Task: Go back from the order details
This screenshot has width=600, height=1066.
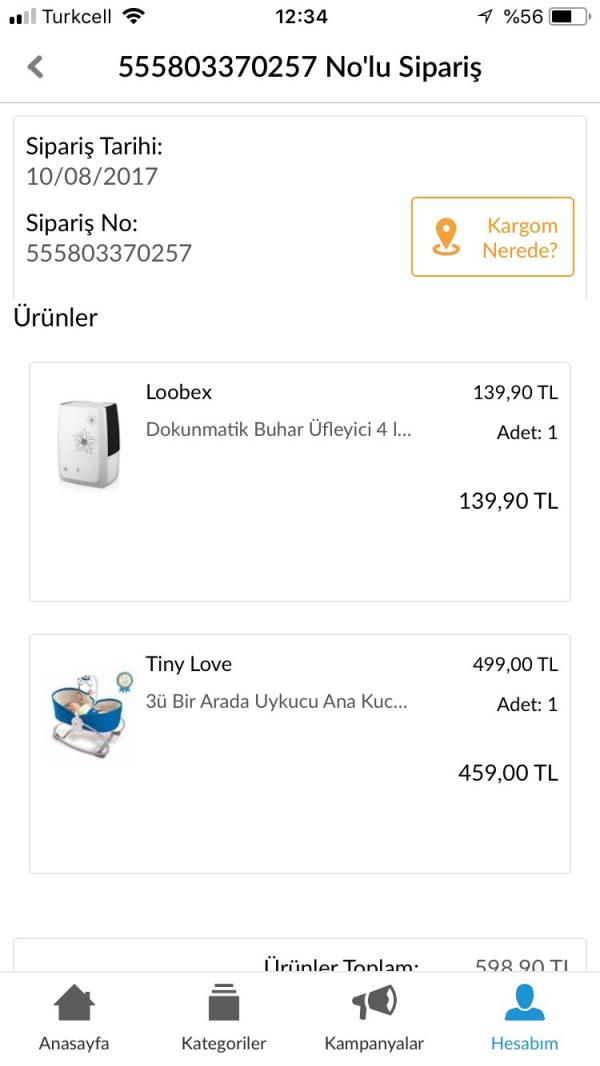Action: (36, 67)
